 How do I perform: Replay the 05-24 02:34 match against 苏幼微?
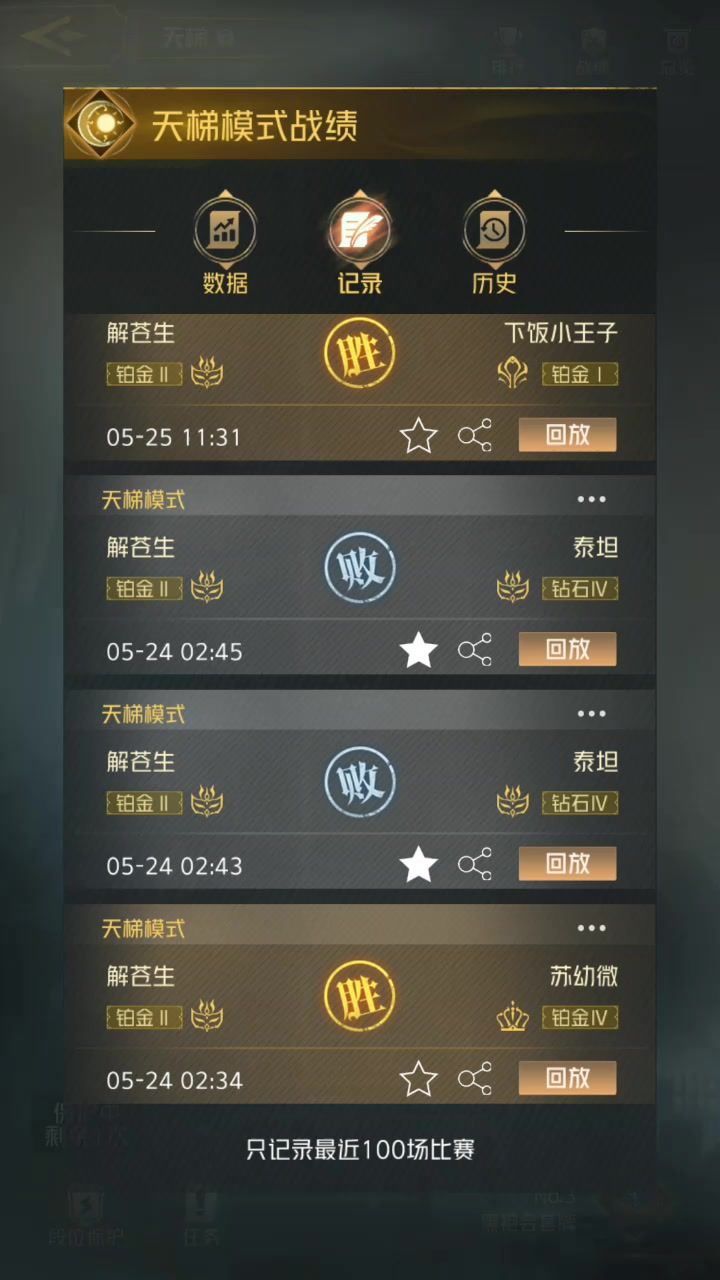[x=567, y=1078]
